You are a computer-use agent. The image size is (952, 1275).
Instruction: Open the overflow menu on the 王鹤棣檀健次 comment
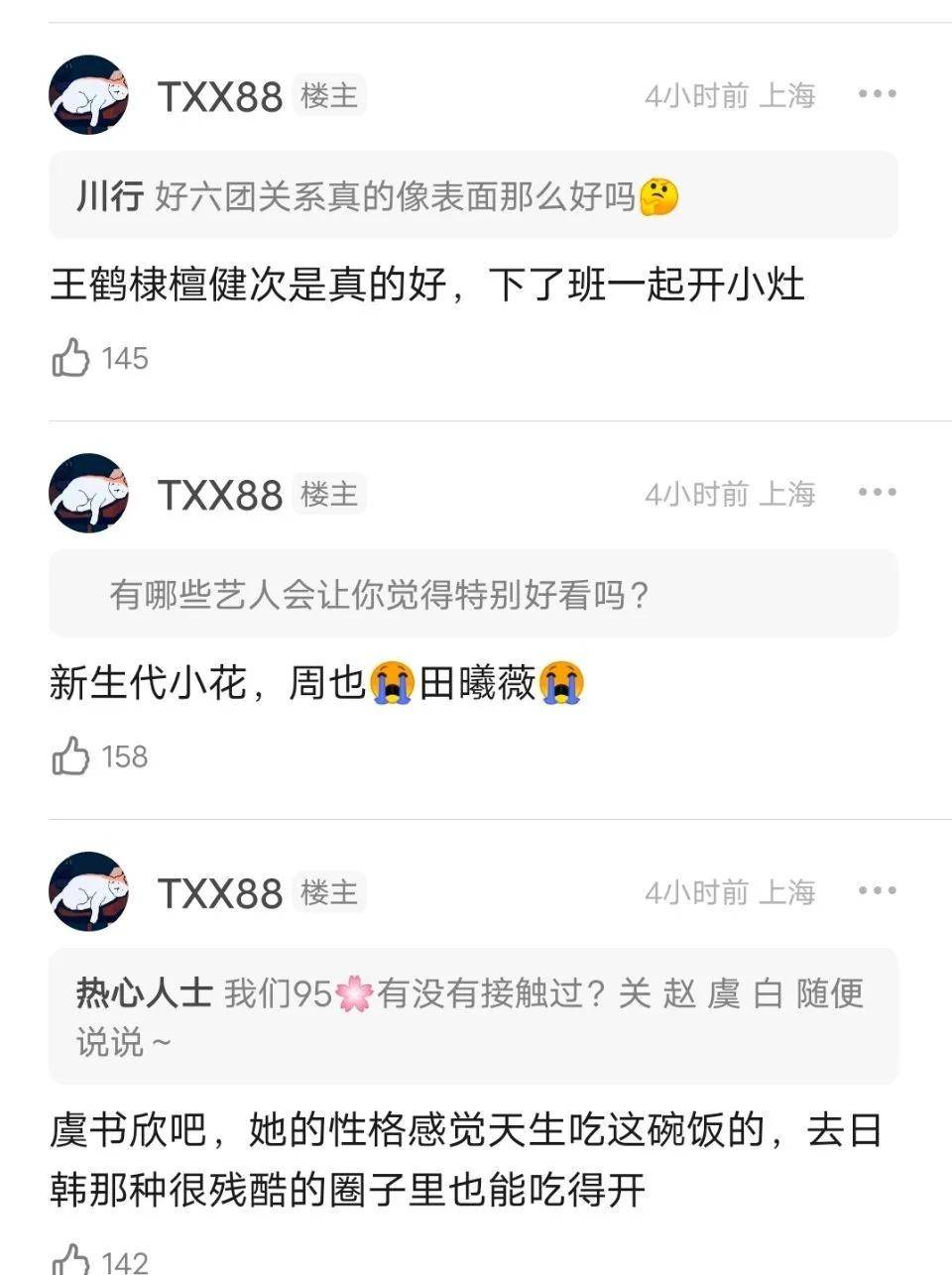tap(877, 94)
